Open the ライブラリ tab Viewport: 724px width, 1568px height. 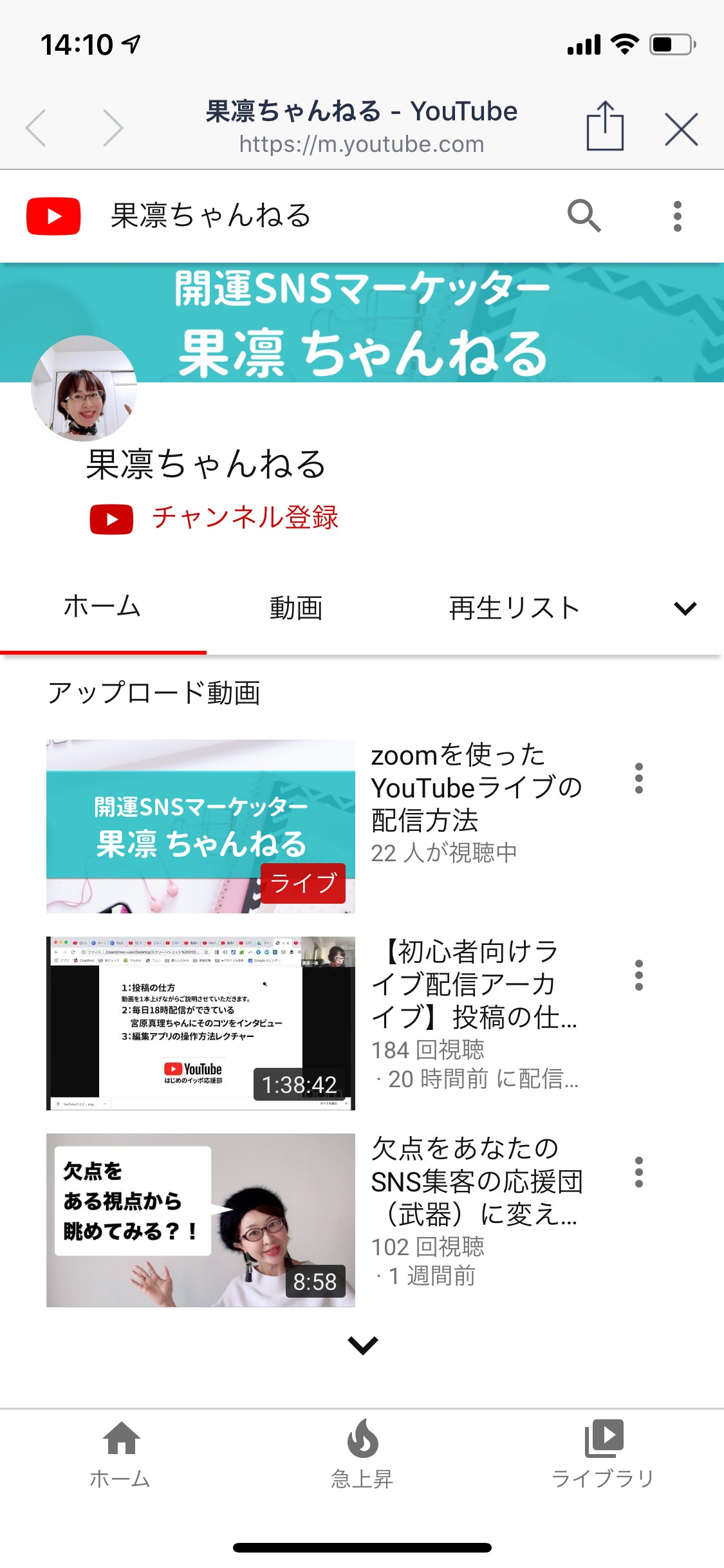tap(603, 1455)
